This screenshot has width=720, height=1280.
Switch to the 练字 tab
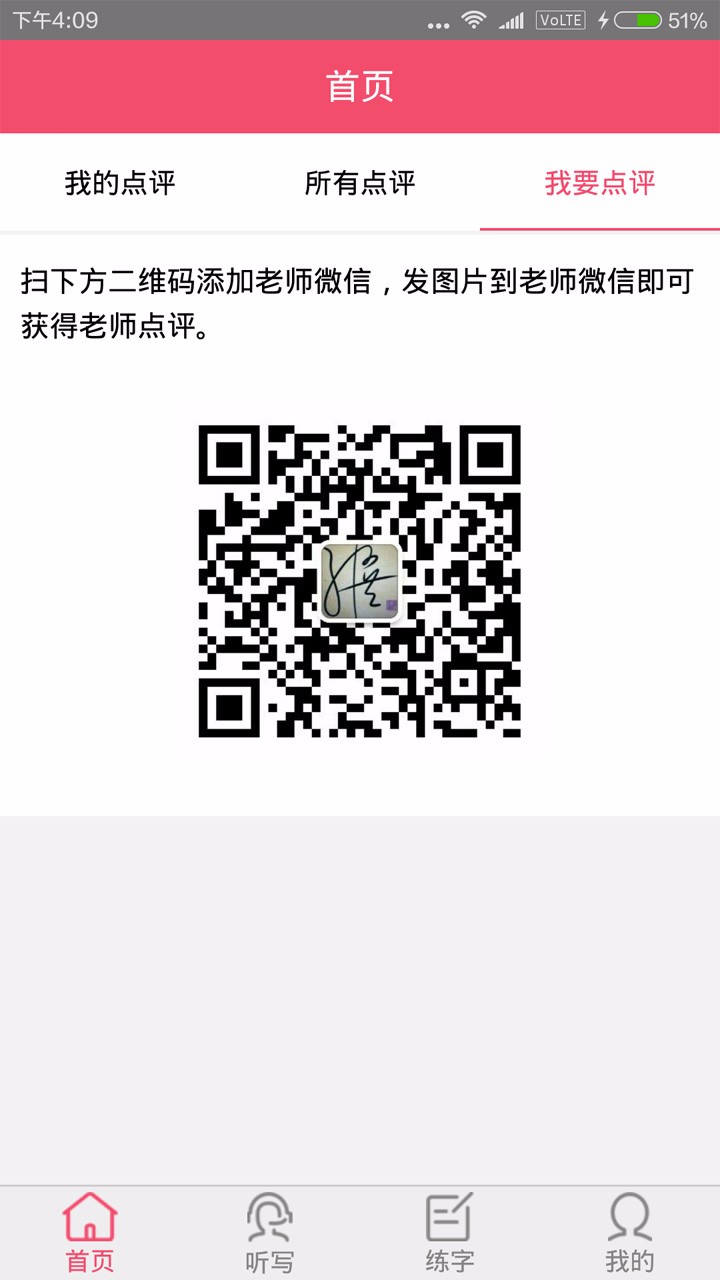[x=450, y=1233]
